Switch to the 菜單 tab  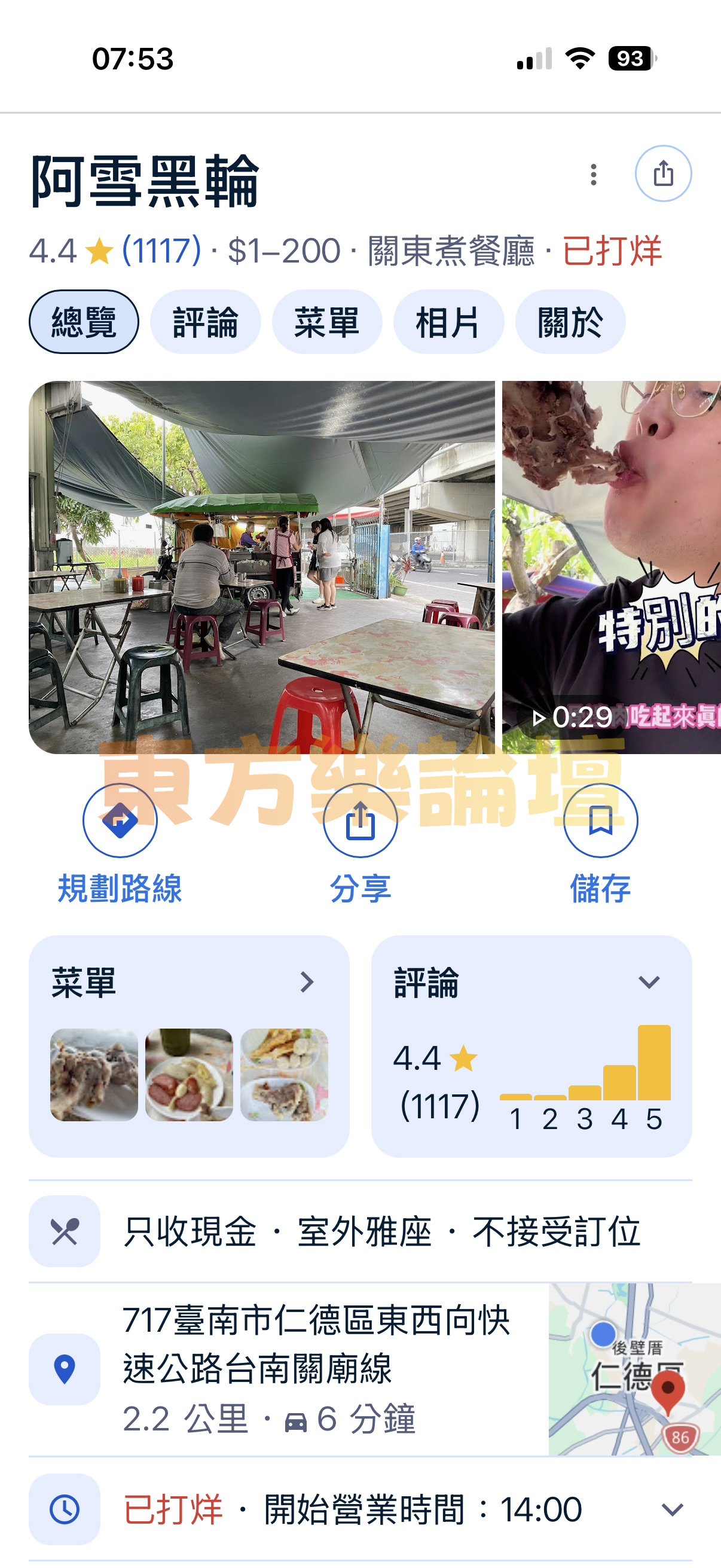(327, 322)
